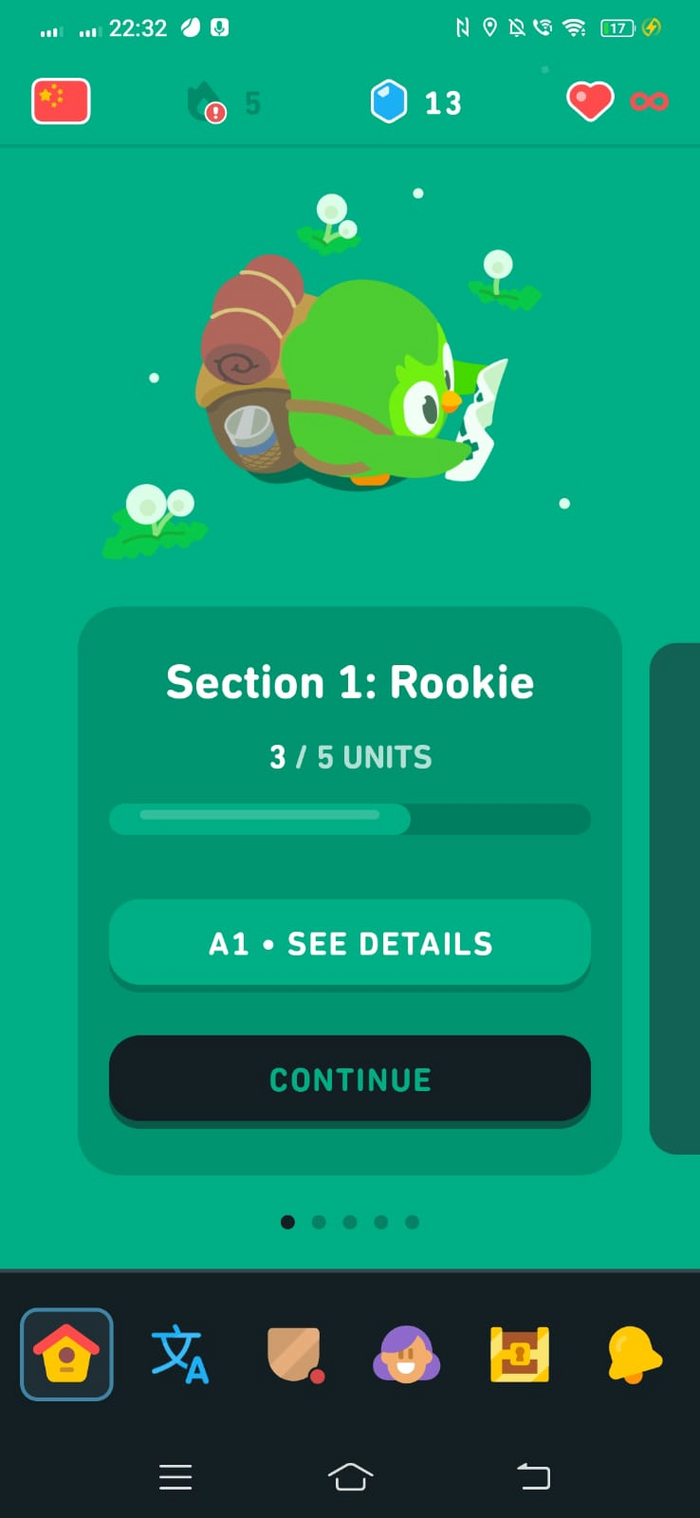Go to the profile avatar tab
The height and width of the screenshot is (1518, 700).
click(406, 1354)
